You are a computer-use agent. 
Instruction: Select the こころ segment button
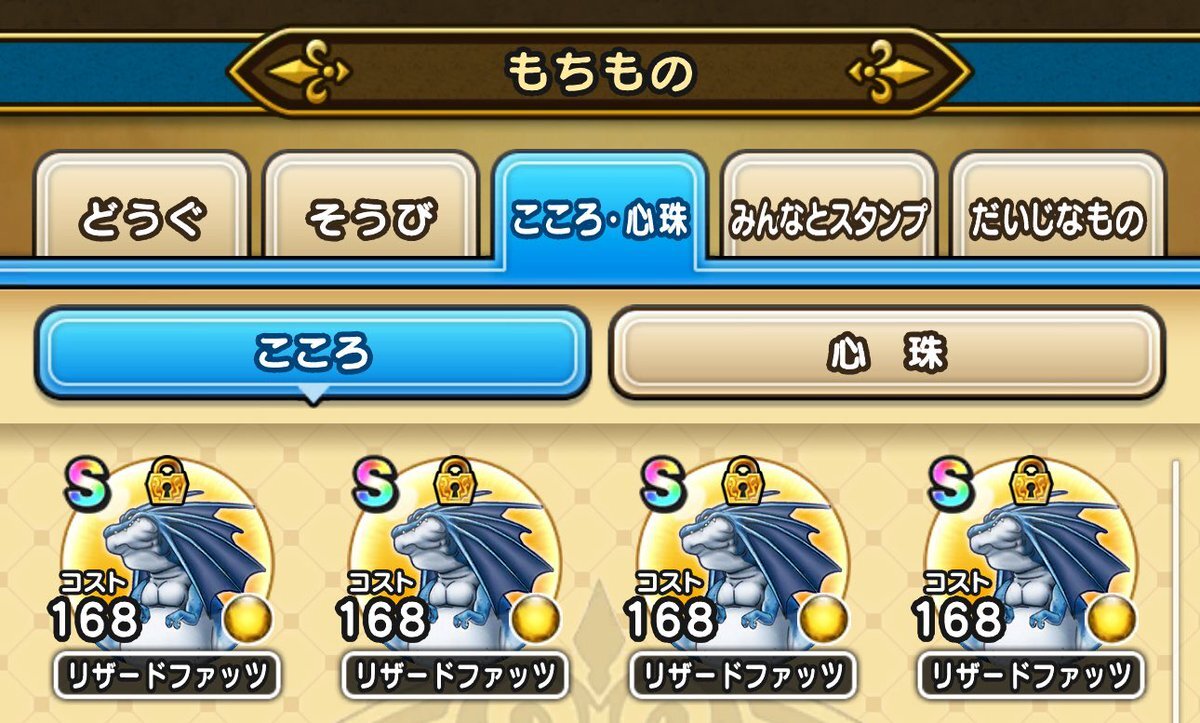[313, 353]
